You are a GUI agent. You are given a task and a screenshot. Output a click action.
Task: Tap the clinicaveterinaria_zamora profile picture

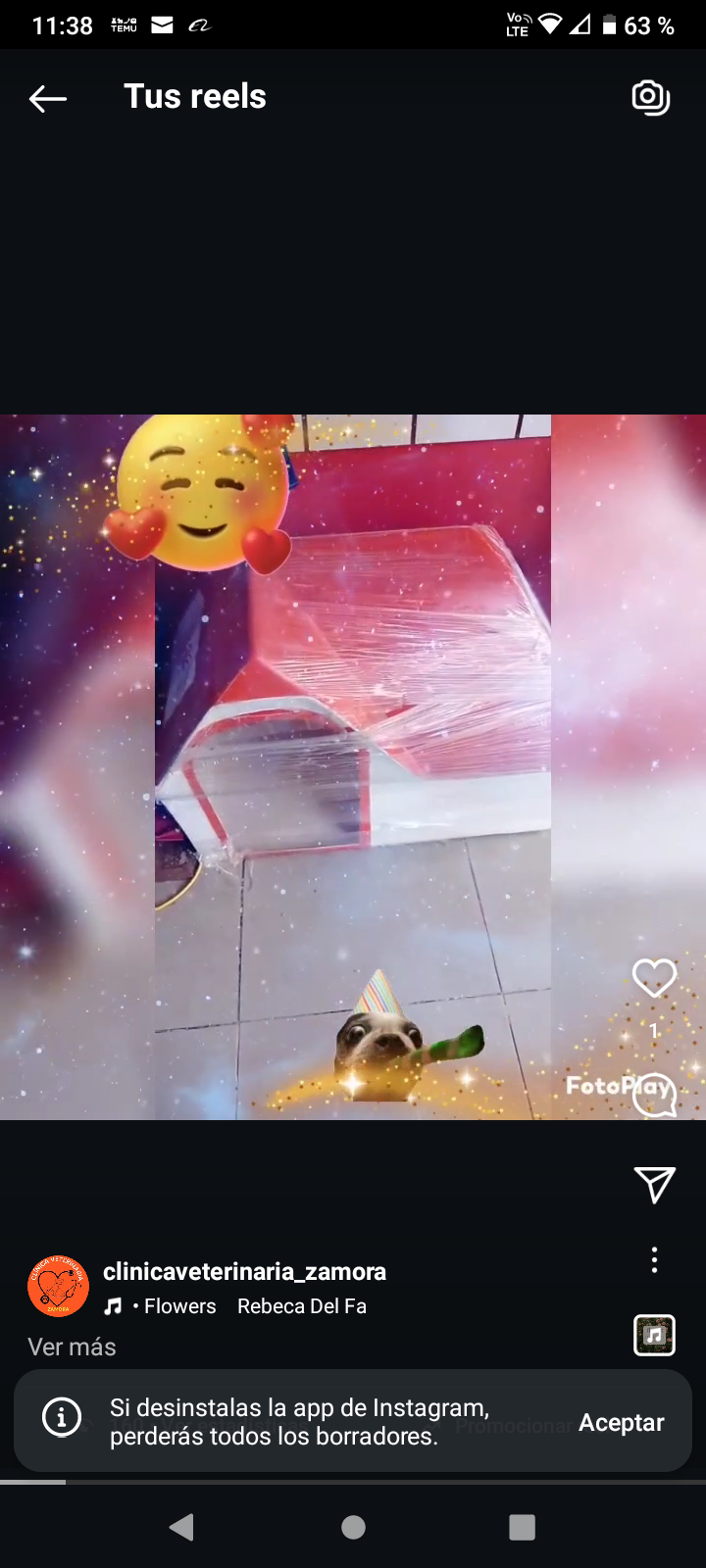click(x=58, y=1286)
